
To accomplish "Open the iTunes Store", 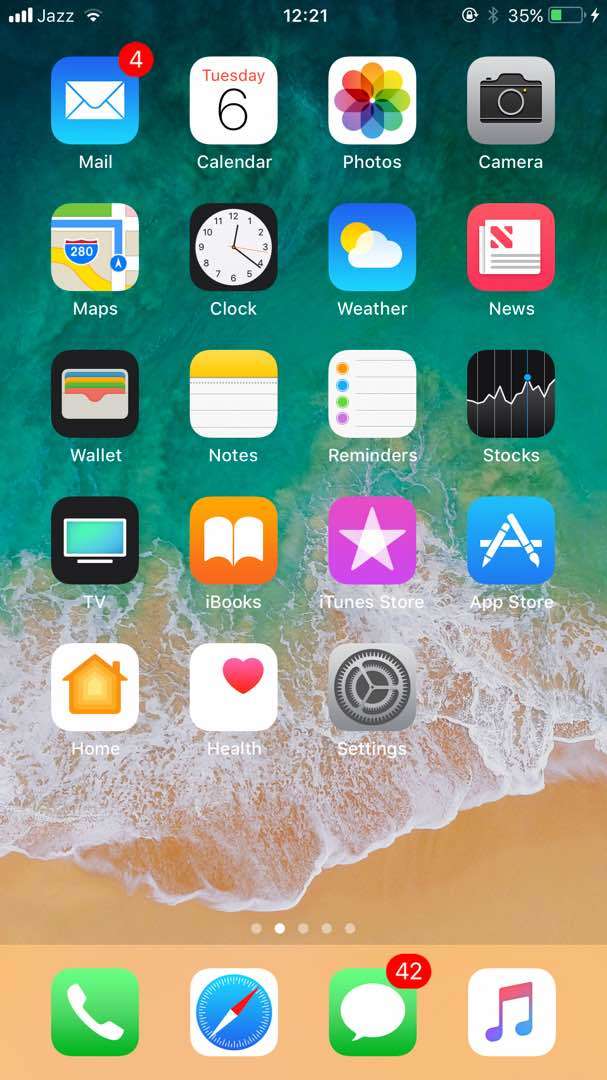I will [x=372, y=541].
